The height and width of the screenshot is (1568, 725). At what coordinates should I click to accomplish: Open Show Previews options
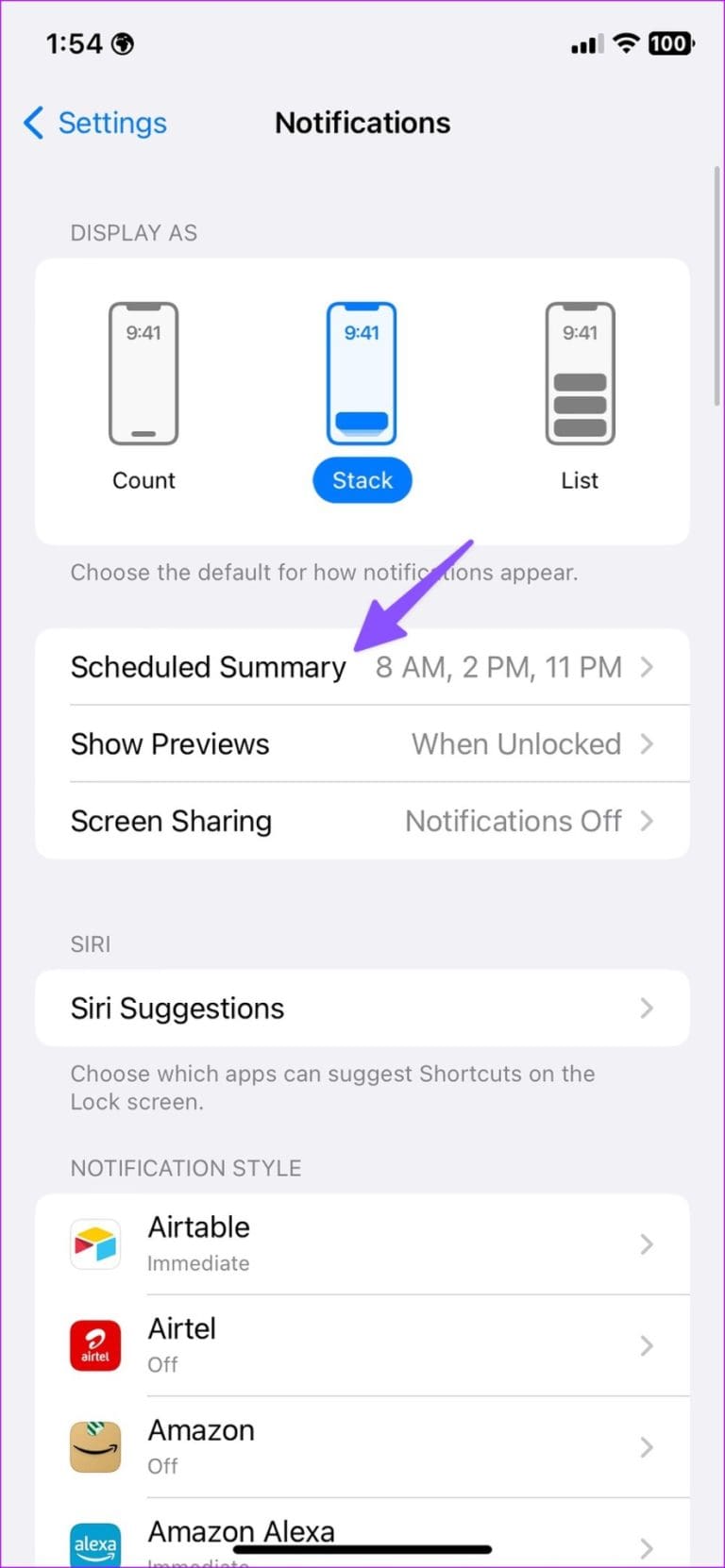pos(362,744)
